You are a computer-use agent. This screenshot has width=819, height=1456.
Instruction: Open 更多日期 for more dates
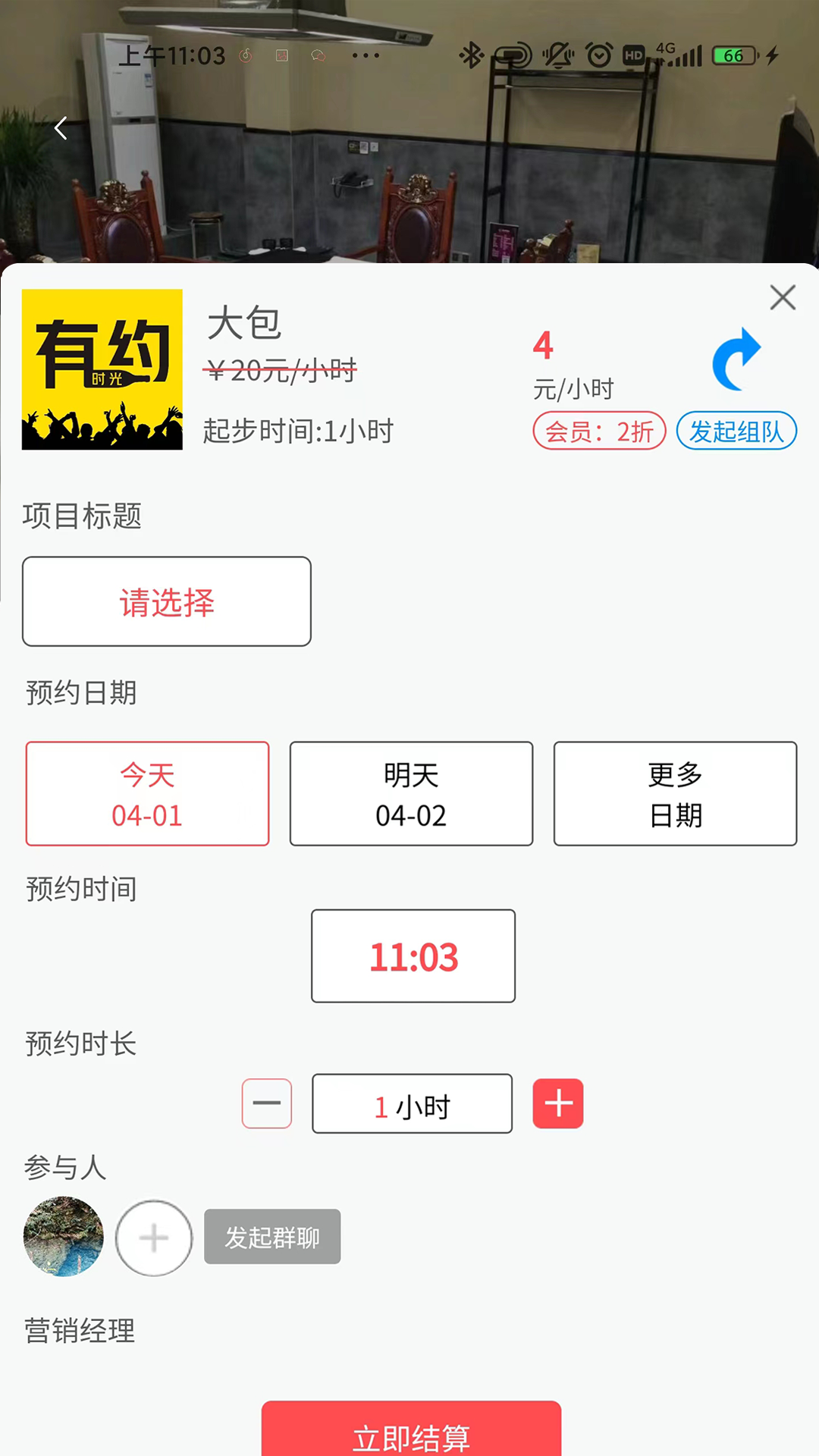click(x=675, y=793)
